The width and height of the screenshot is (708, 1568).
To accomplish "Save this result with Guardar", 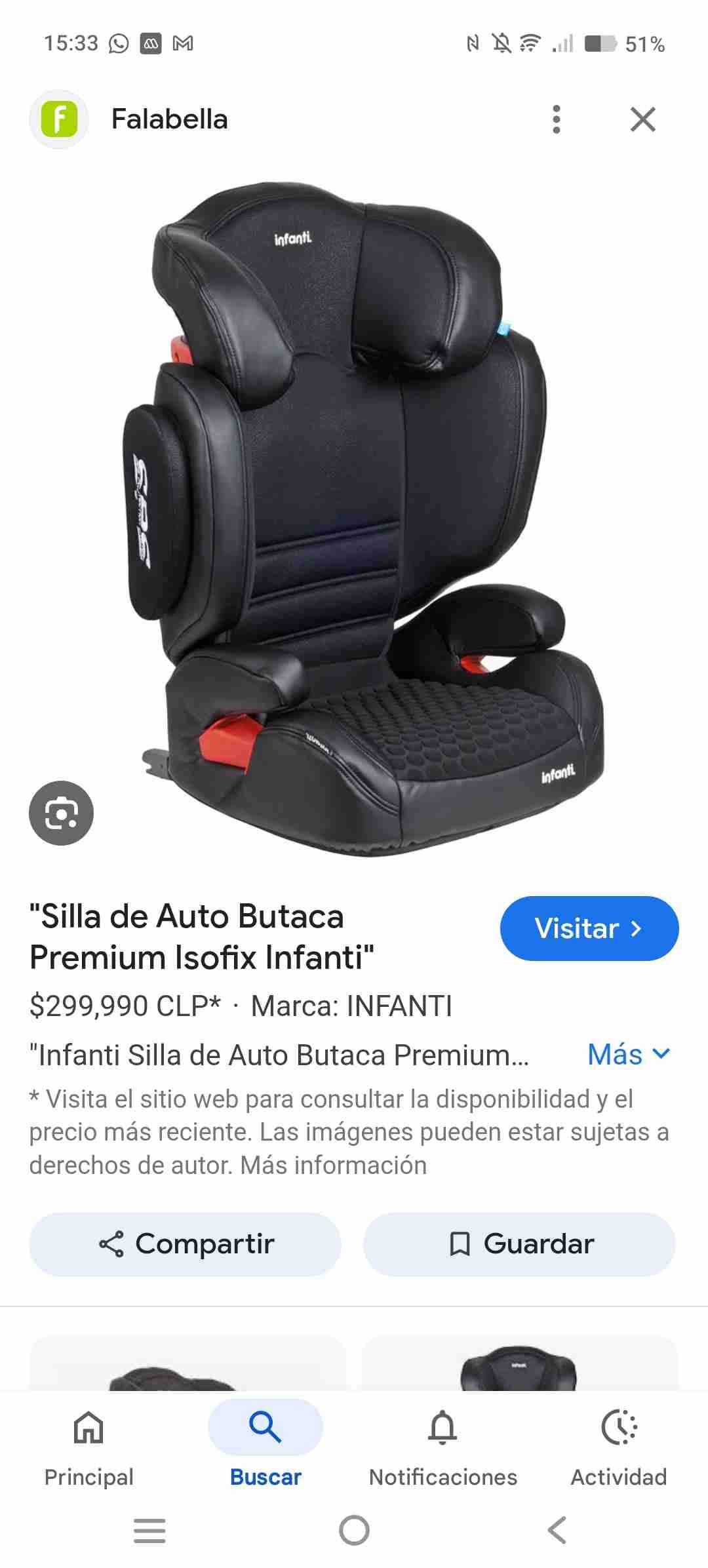I will click(x=519, y=1244).
